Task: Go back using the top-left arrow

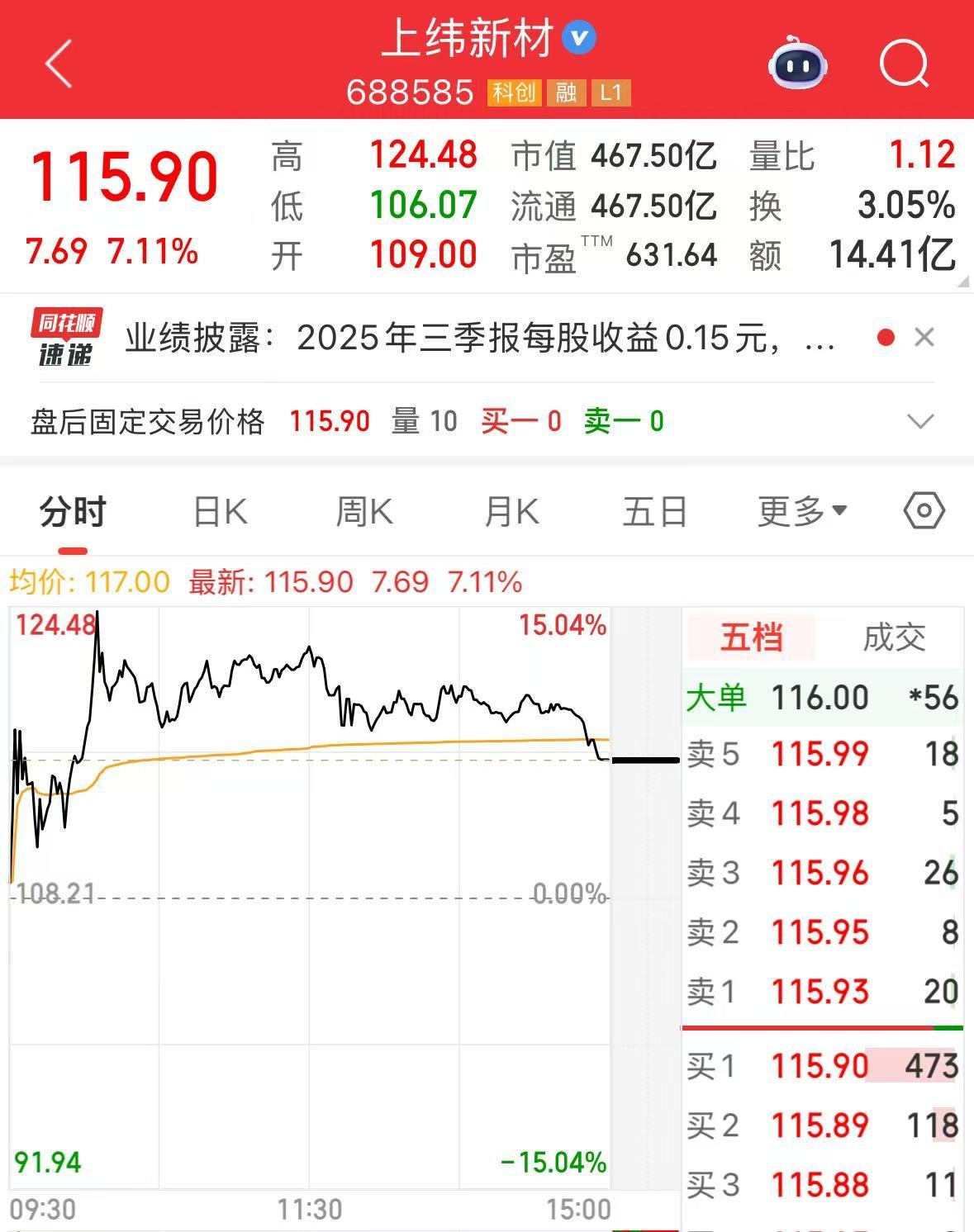Action: tap(59, 64)
